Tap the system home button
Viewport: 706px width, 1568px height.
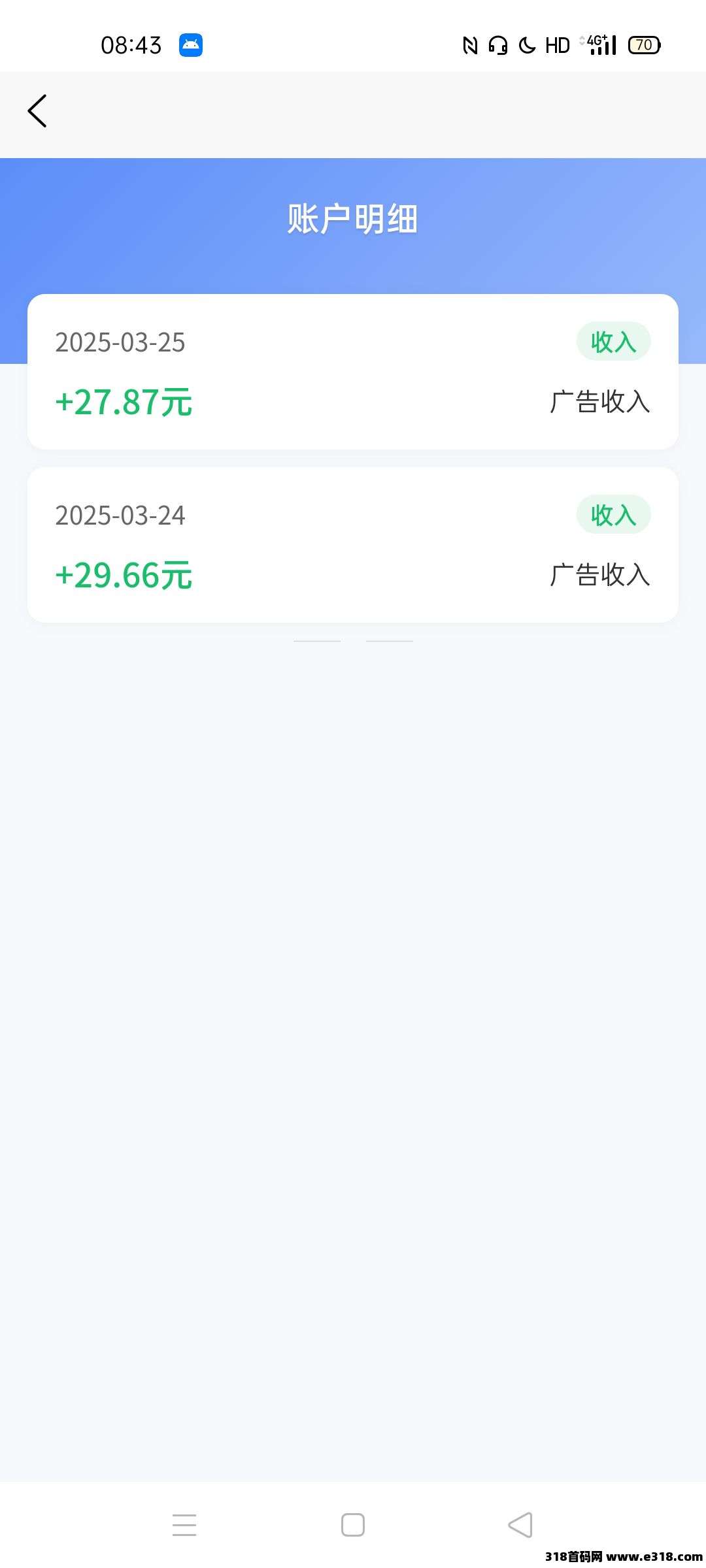(x=353, y=1525)
